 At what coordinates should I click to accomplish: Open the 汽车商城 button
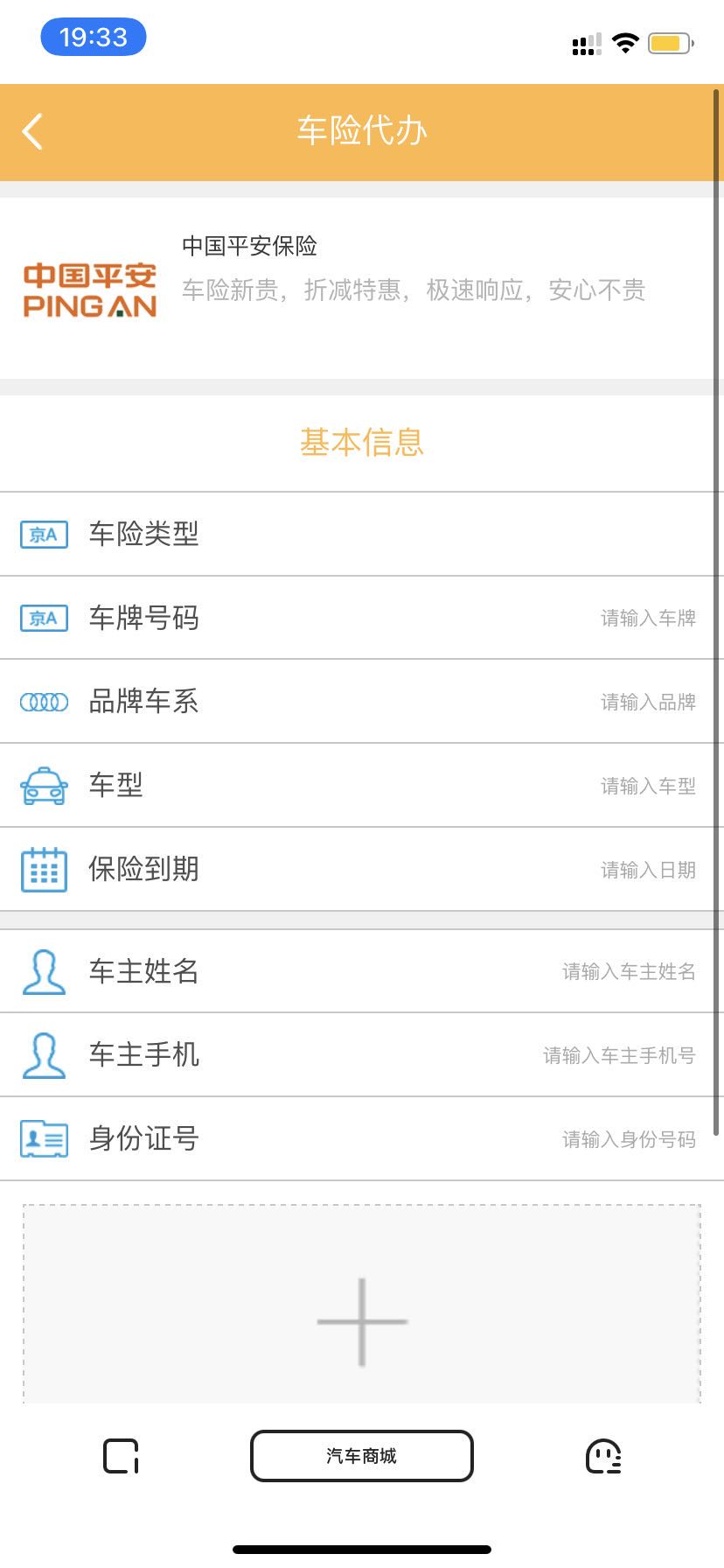pyautogui.click(x=362, y=1456)
